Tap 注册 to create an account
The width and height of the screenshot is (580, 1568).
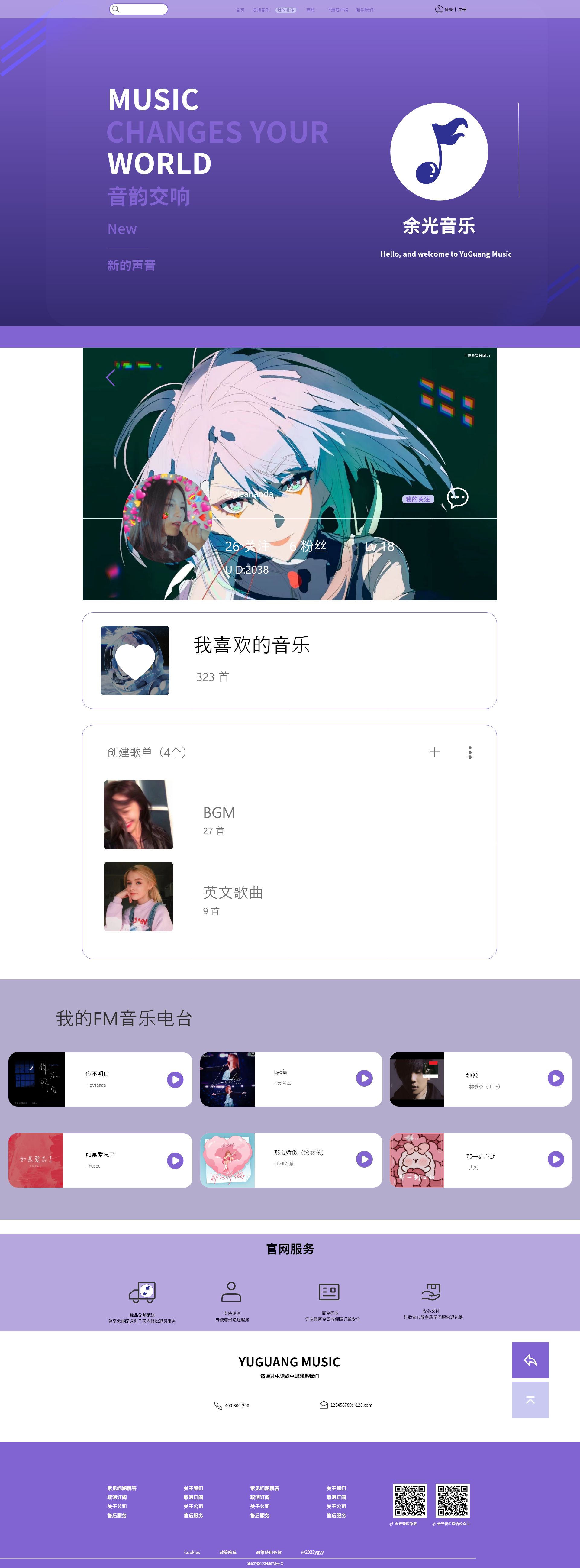tap(462, 10)
